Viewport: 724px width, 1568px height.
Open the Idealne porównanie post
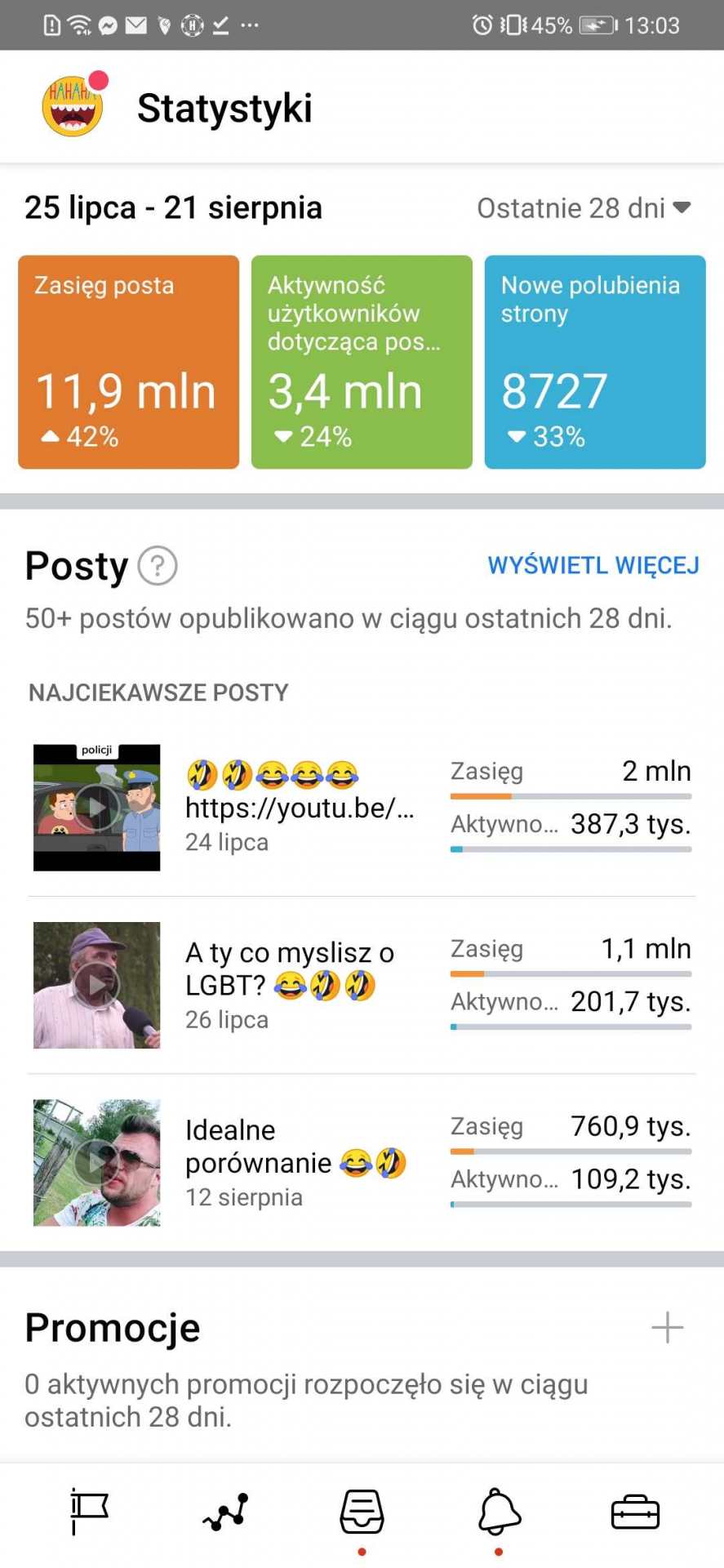coord(294,1162)
